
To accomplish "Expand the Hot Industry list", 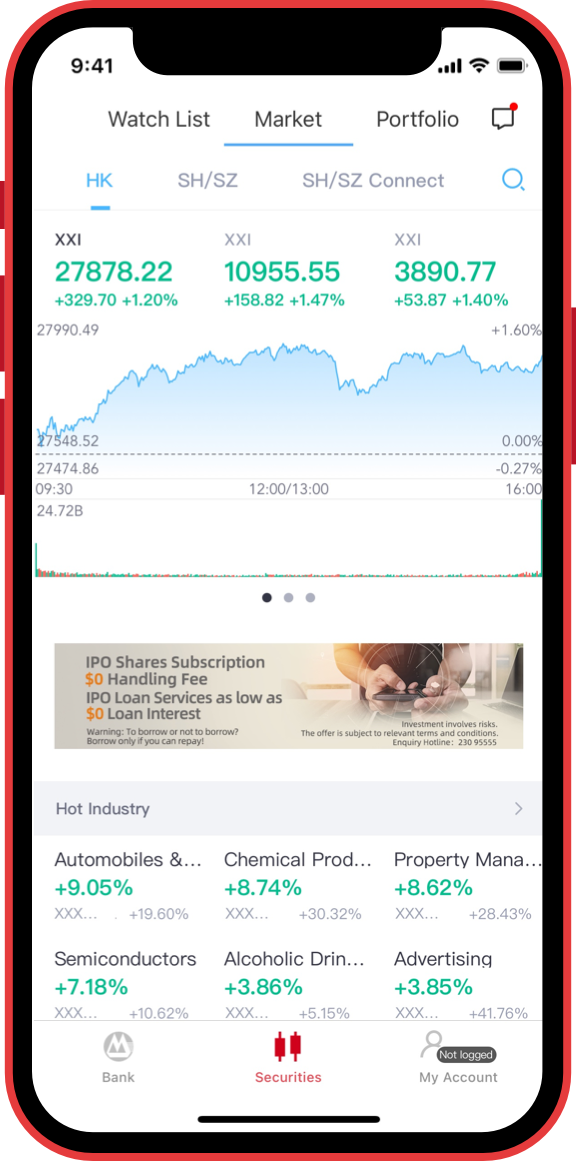I will [287, 809].
